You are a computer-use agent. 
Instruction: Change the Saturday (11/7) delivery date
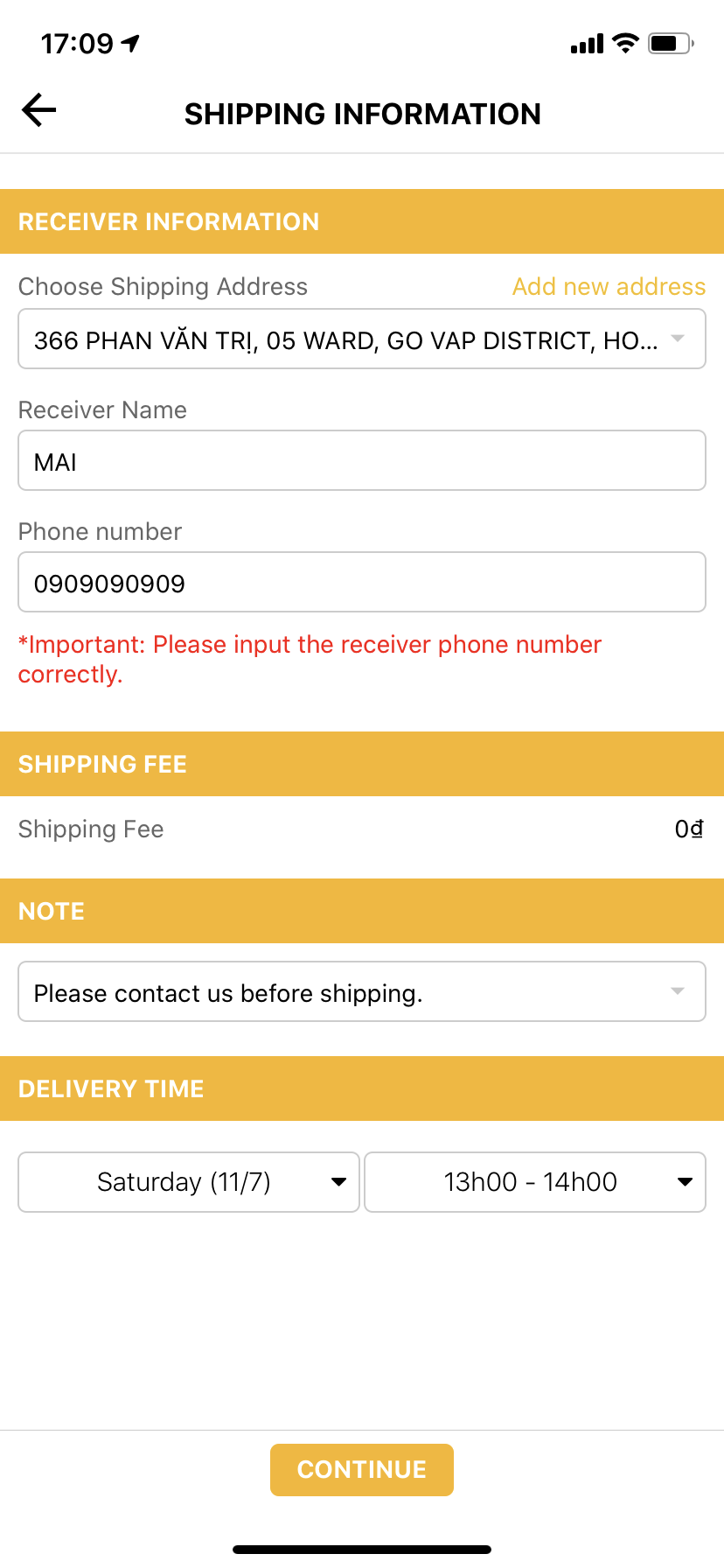pos(189,1182)
